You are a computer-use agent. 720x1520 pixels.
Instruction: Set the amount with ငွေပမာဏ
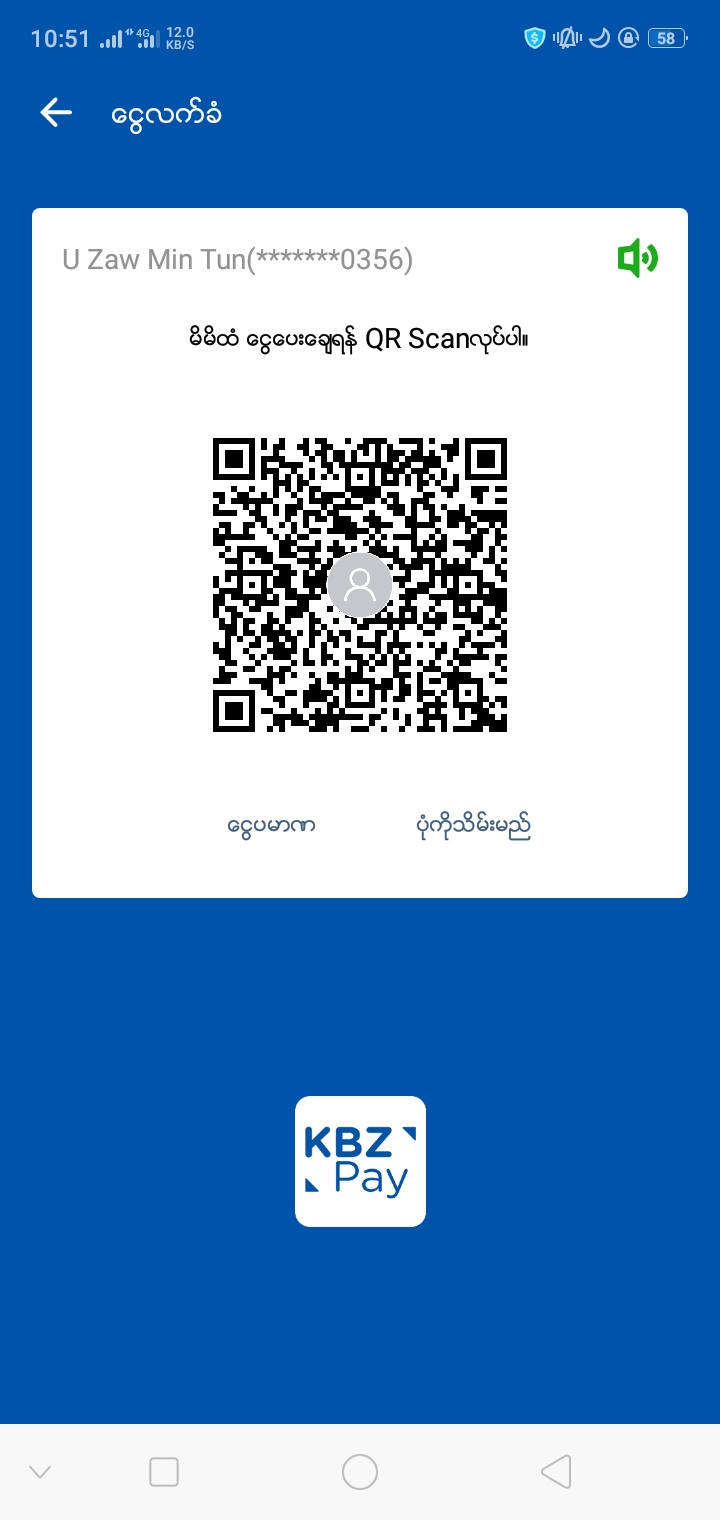coord(271,826)
